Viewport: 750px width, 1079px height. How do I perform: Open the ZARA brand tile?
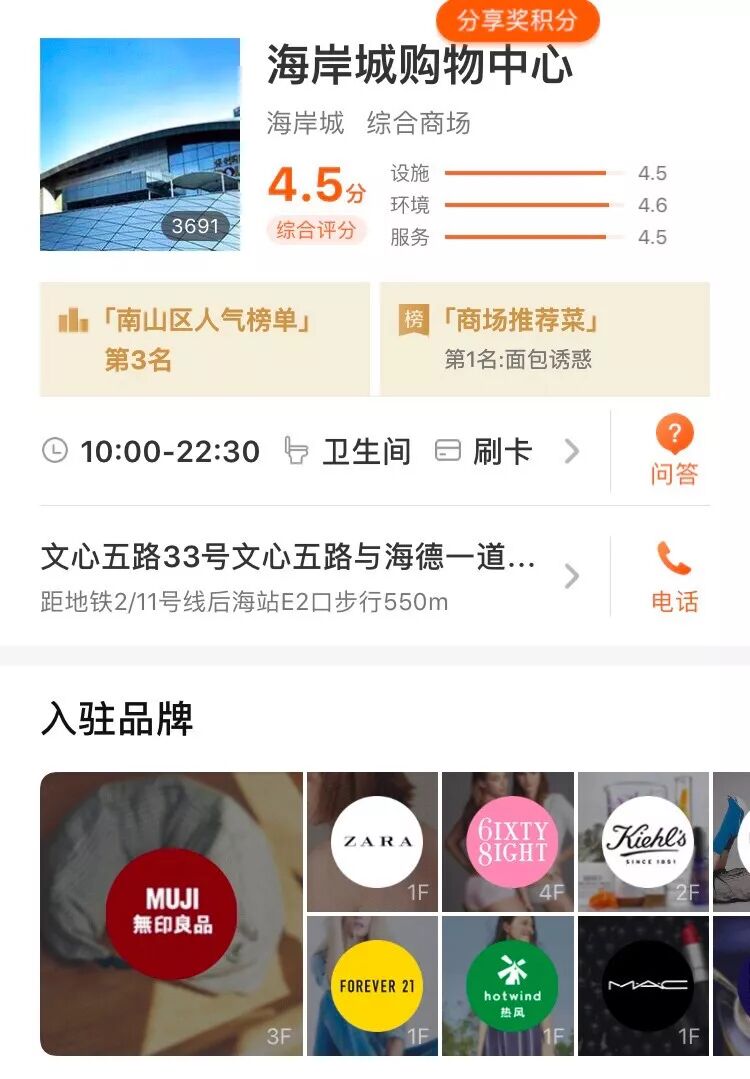click(x=372, y=842)
